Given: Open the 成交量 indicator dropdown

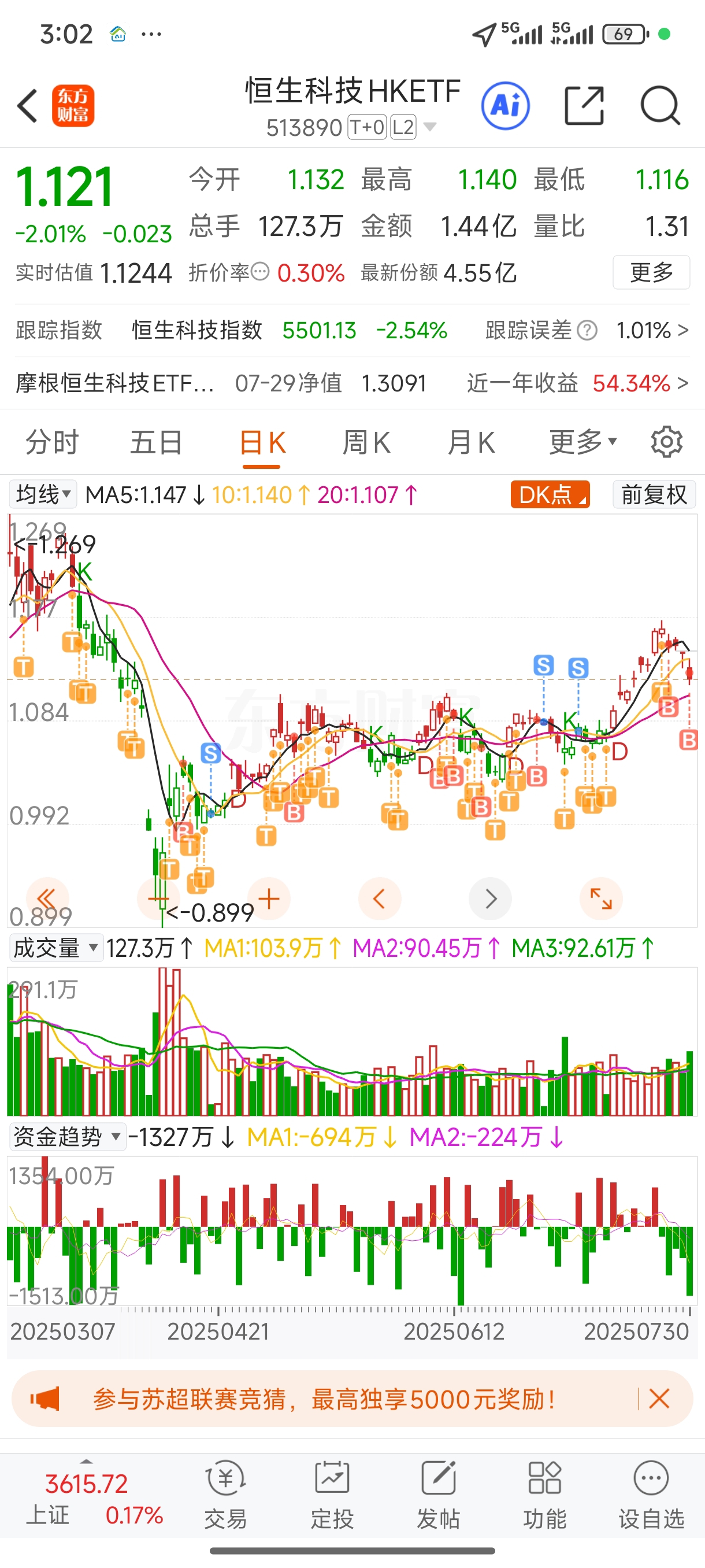Looking at the screenshot, I should [x=56, y=948].
